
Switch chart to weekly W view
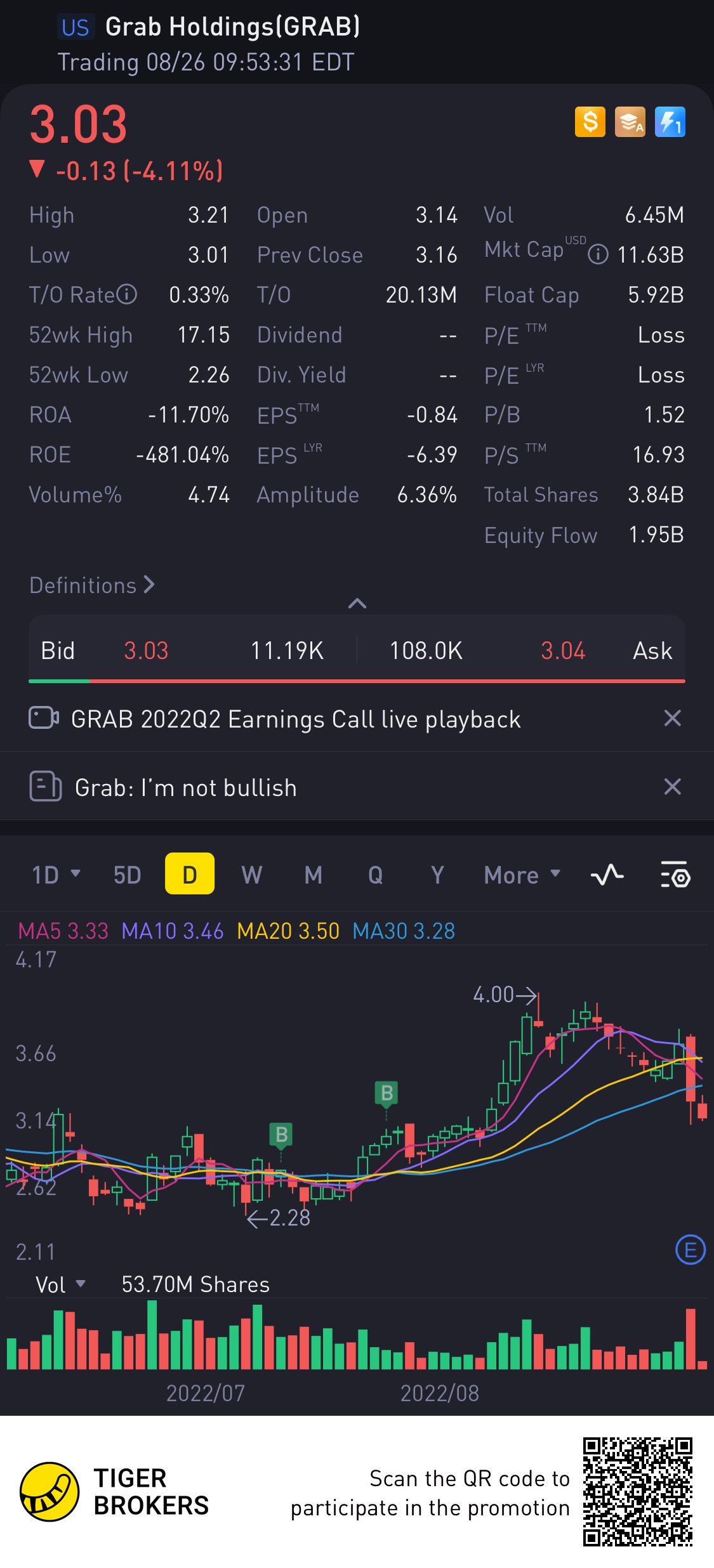[x=251, y=875]
